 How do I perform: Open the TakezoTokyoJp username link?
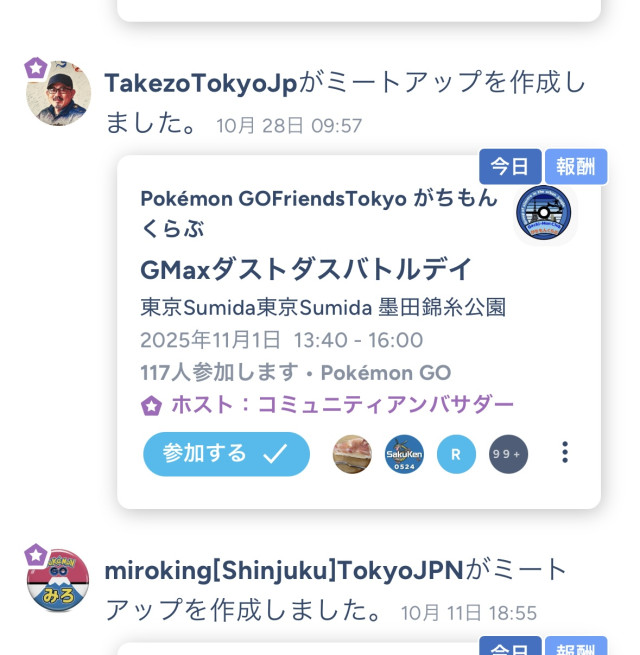click(x=201, y=83)
